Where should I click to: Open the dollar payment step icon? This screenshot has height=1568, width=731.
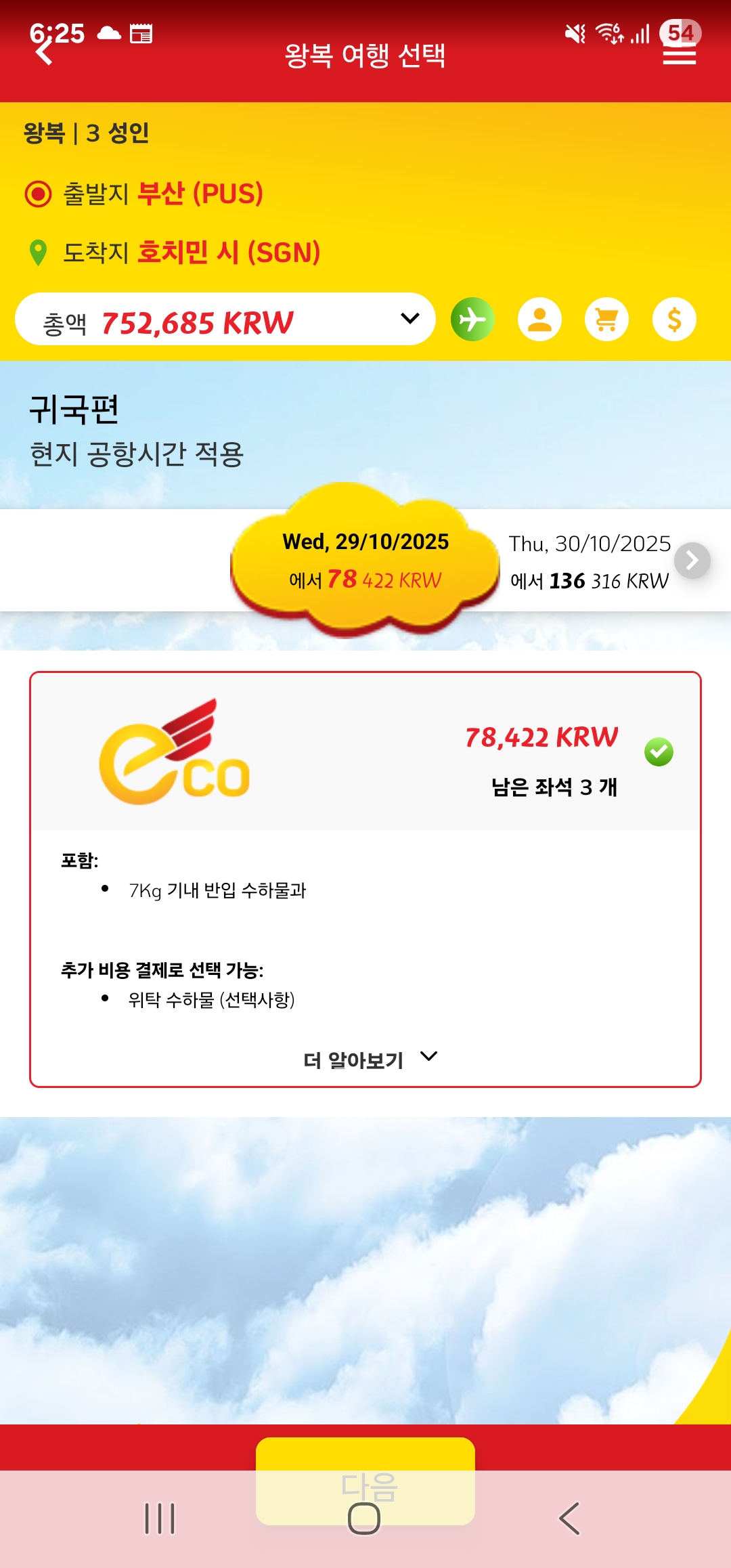(x=674, y=320)
